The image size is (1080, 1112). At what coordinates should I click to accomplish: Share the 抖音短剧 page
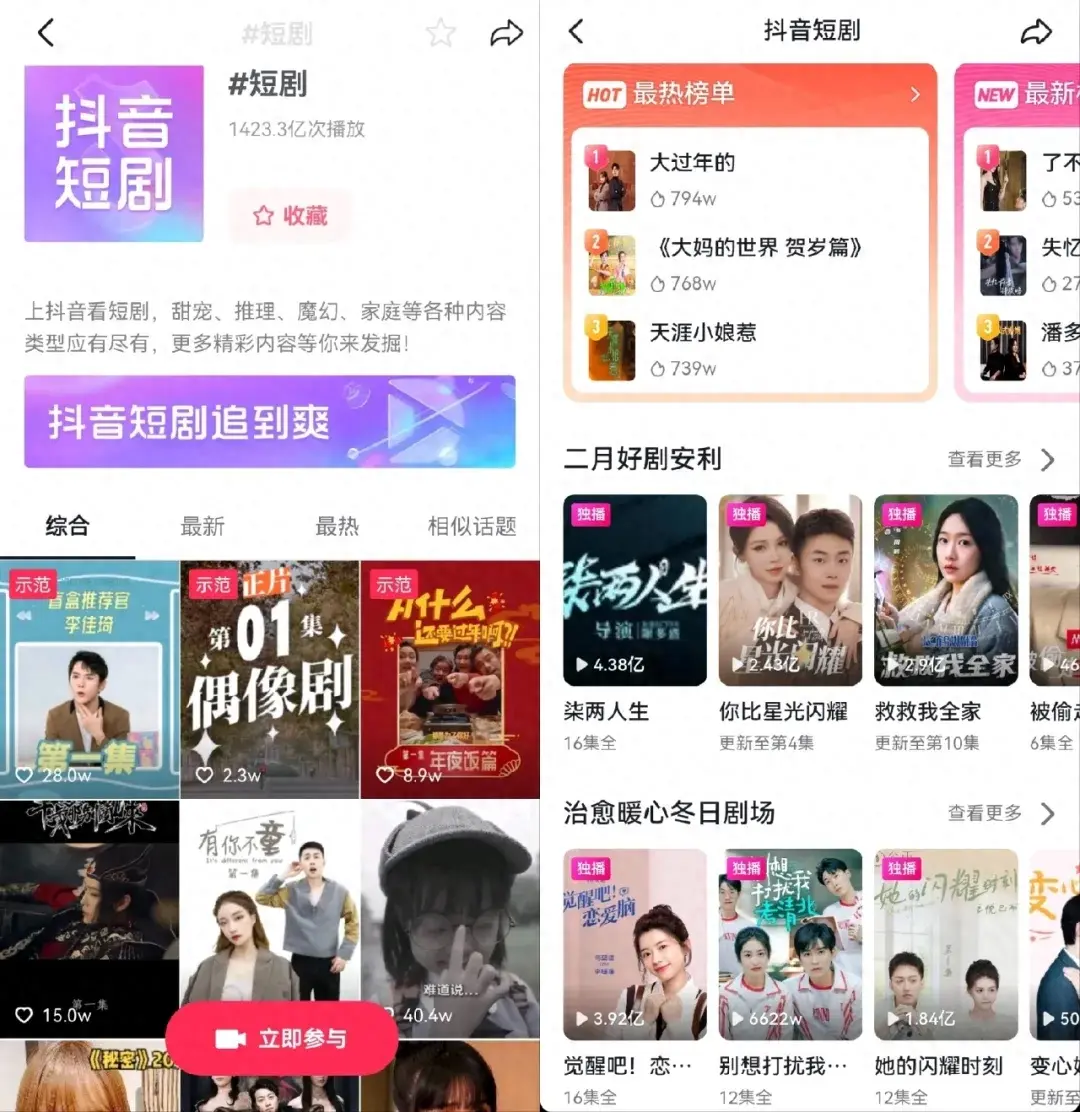coord(1036,32)
